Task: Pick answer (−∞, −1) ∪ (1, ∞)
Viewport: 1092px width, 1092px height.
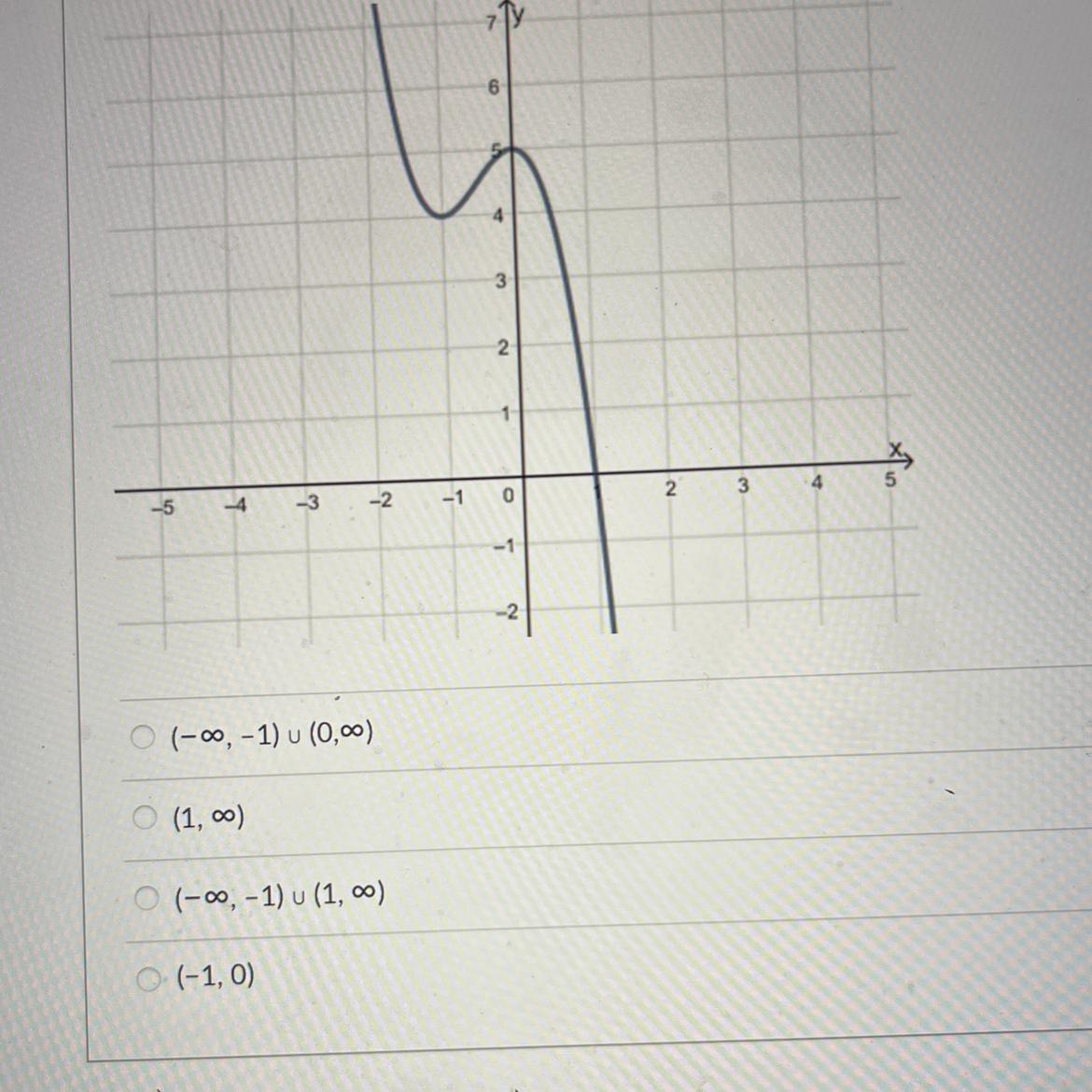Action: pyautogui.click(x=145, y=898)
